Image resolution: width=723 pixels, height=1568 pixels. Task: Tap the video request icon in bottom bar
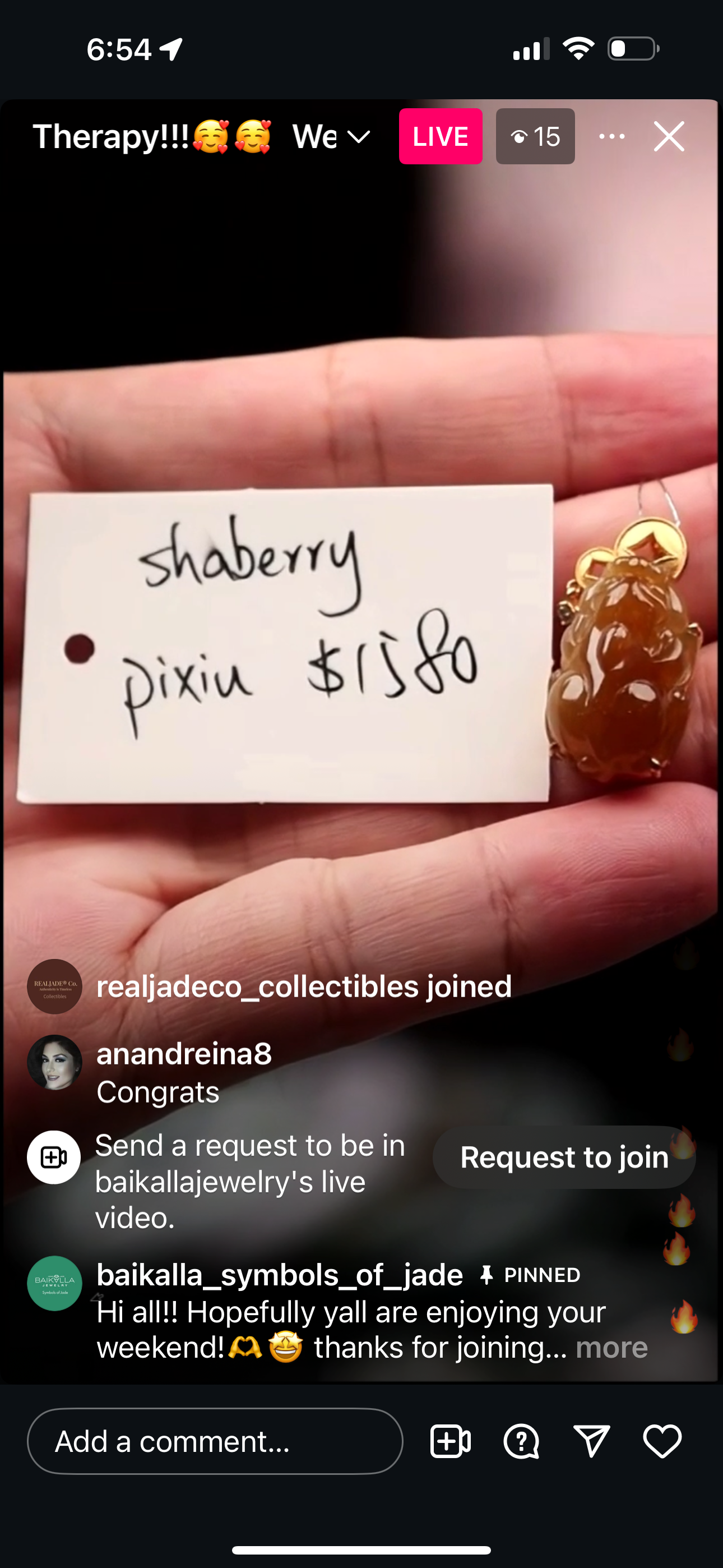coord(451,1441)
